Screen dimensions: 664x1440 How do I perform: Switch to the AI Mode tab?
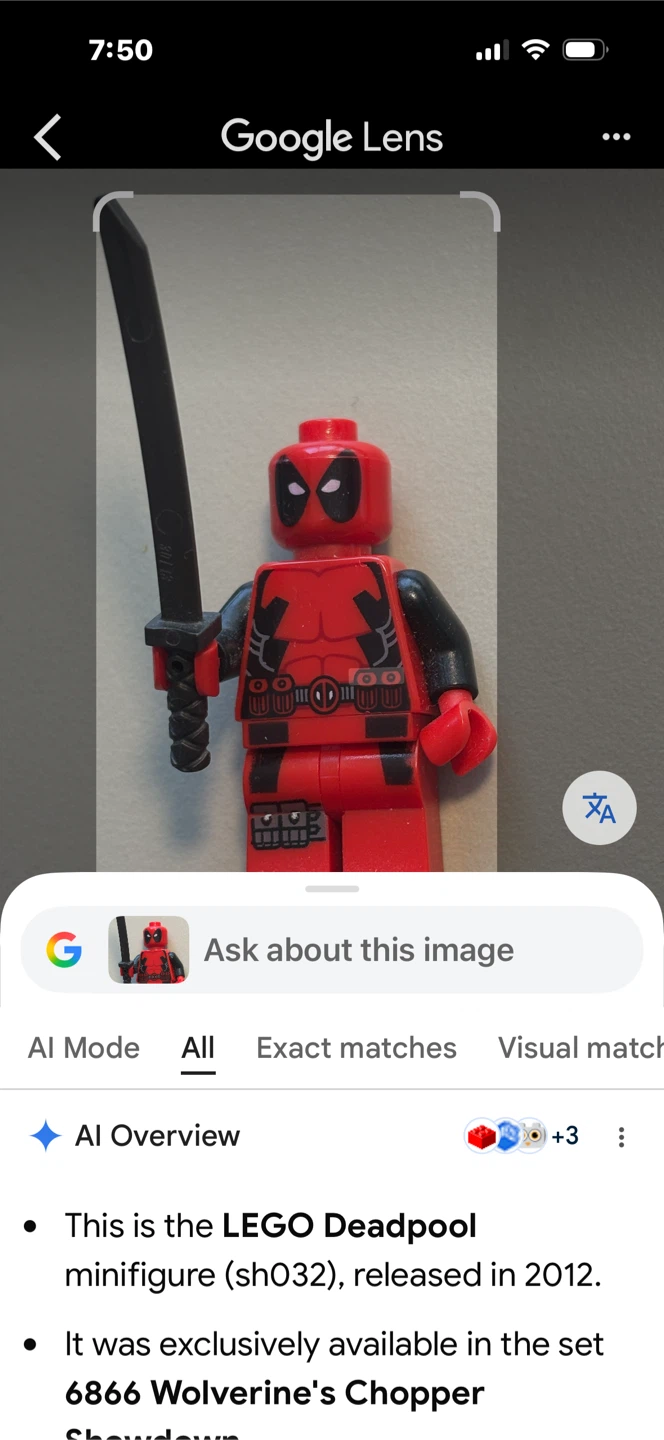tap(84, 1047)
